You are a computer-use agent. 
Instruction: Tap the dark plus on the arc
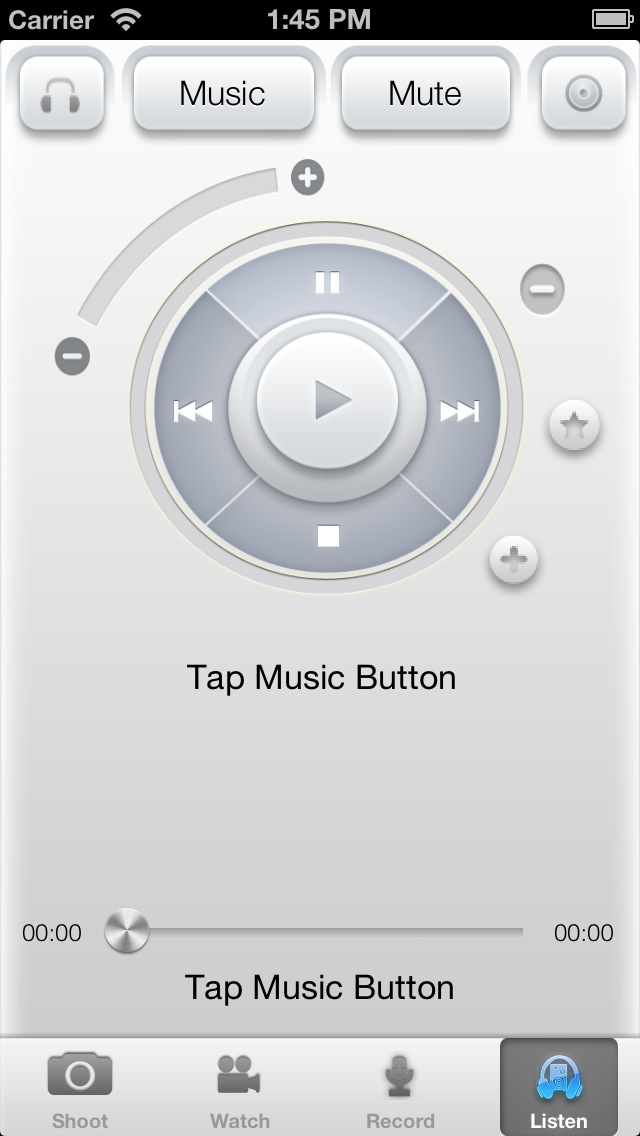coord(307,178)
